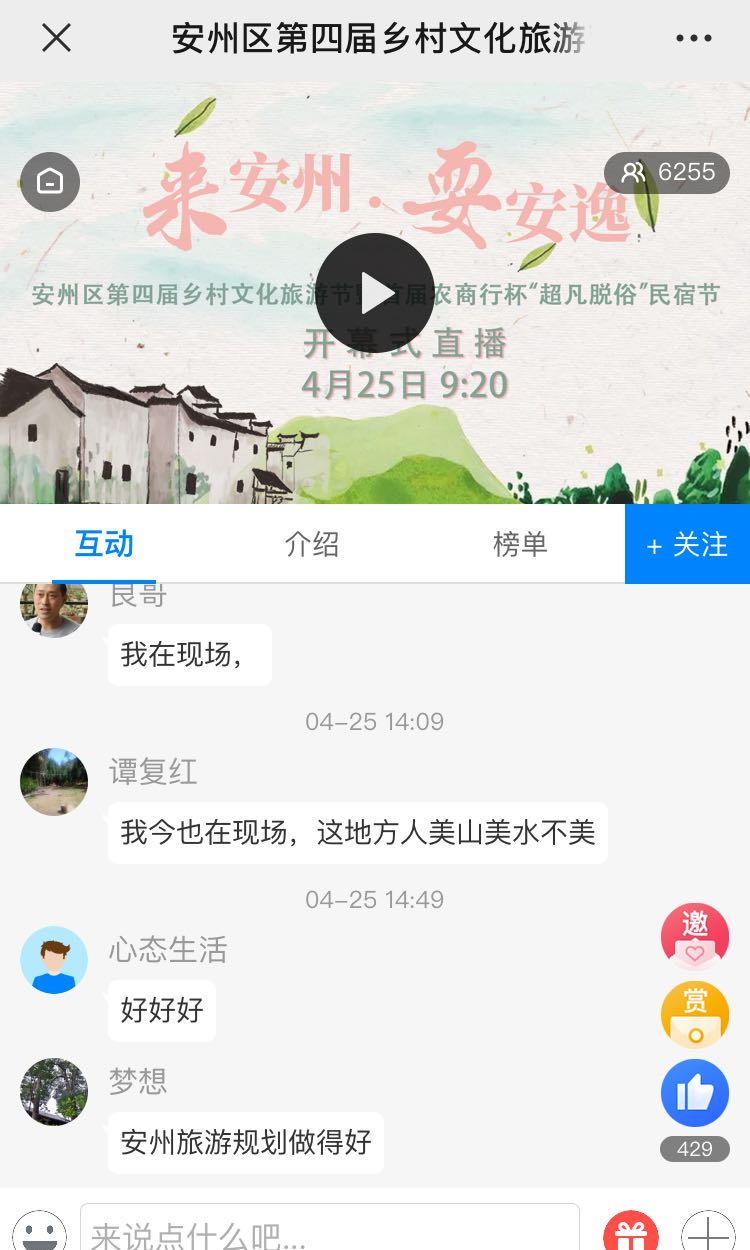Select the 互动 tab

point(104,544)
